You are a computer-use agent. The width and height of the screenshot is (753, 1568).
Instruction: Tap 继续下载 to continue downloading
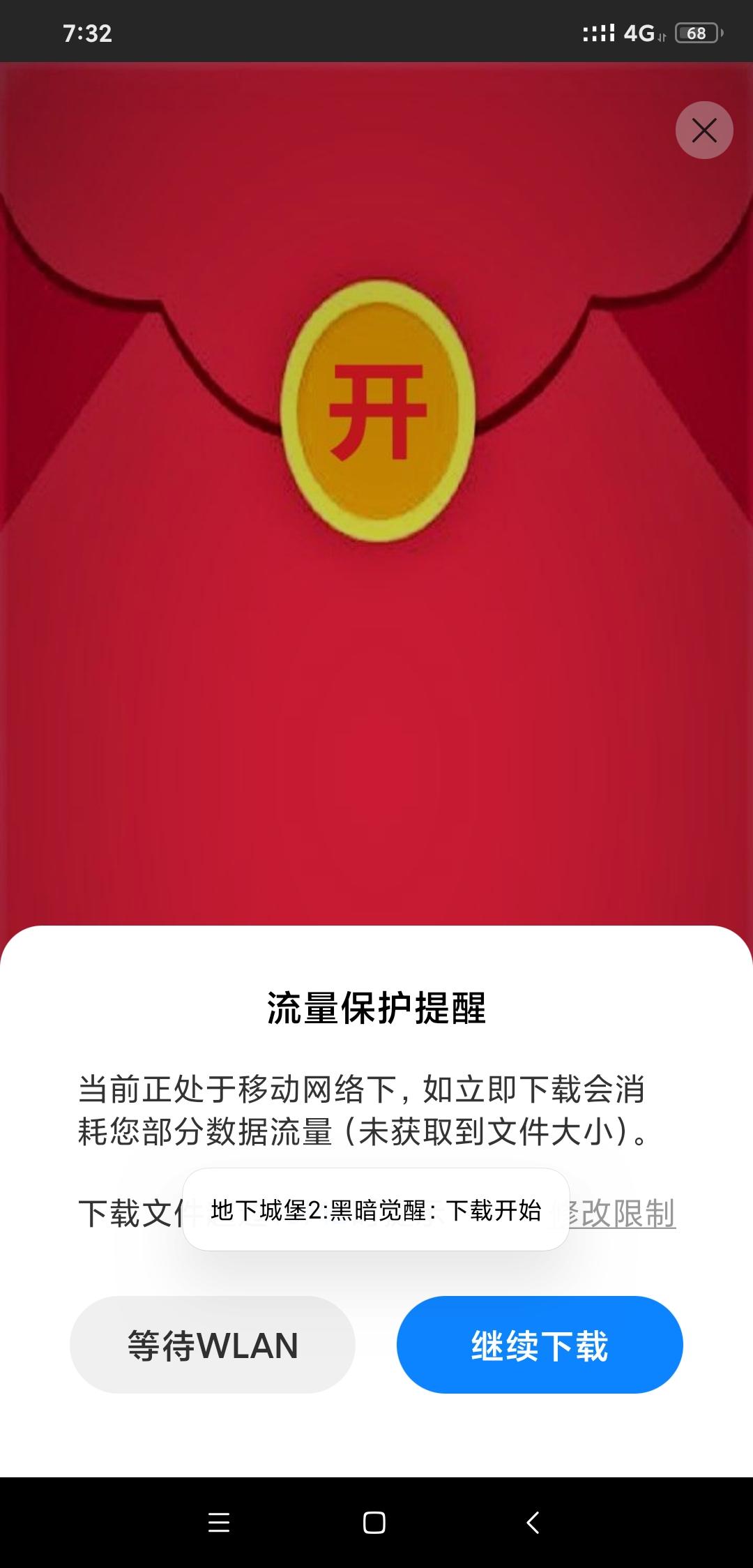click(x=540, y=1345)
